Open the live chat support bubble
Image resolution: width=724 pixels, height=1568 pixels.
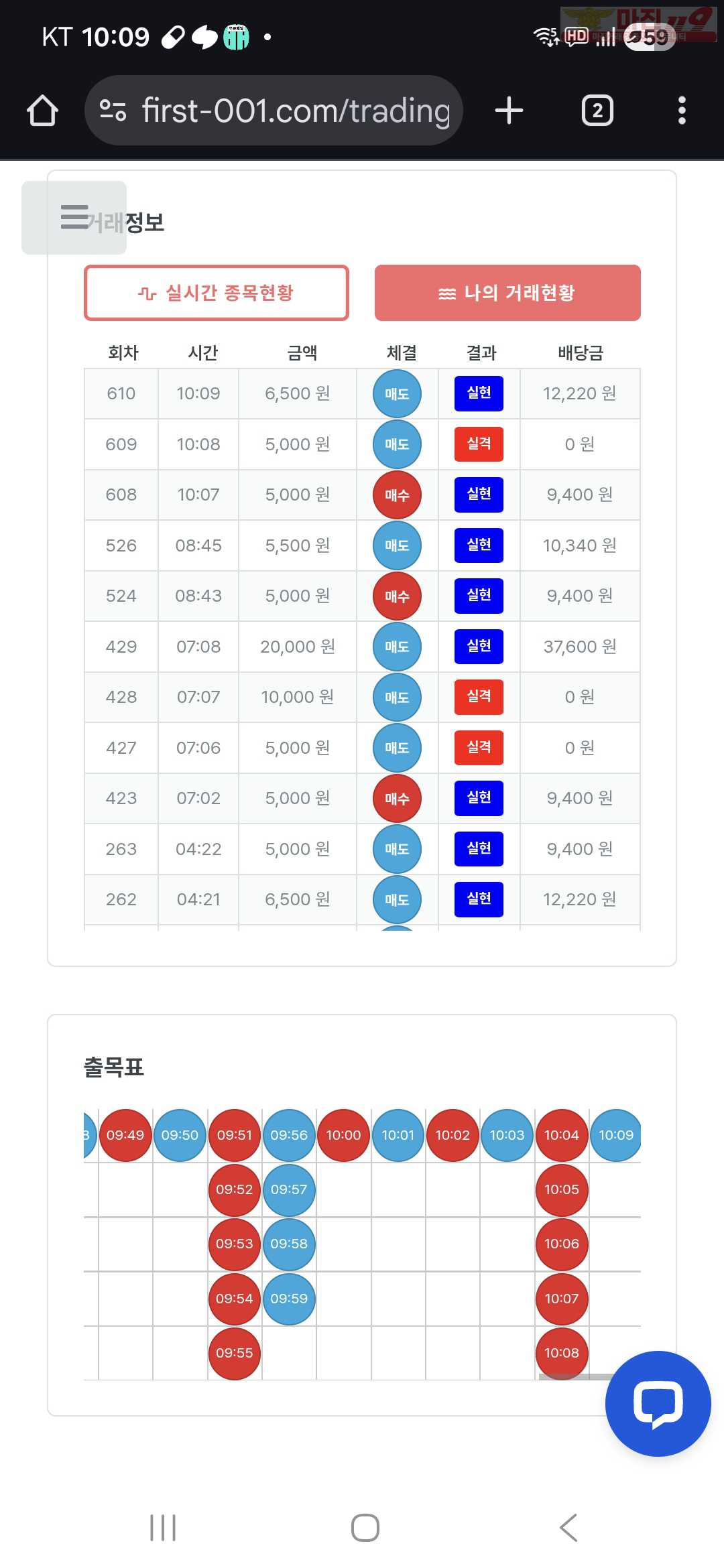(x=658, y=1403)
